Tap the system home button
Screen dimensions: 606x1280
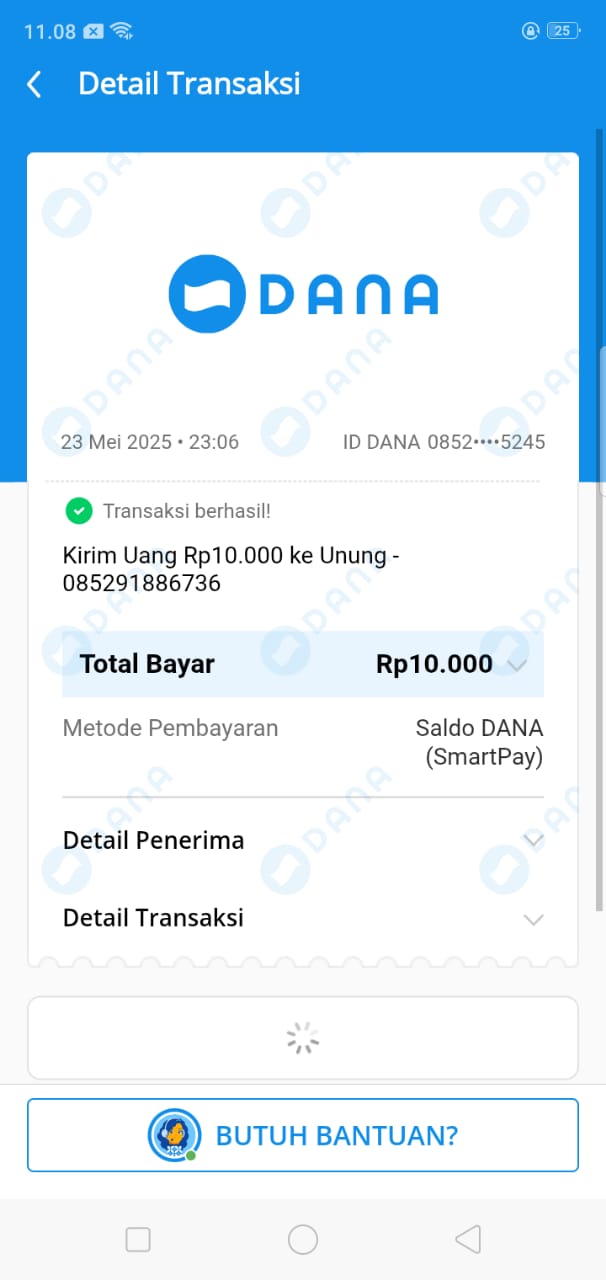pos(303,1240)
